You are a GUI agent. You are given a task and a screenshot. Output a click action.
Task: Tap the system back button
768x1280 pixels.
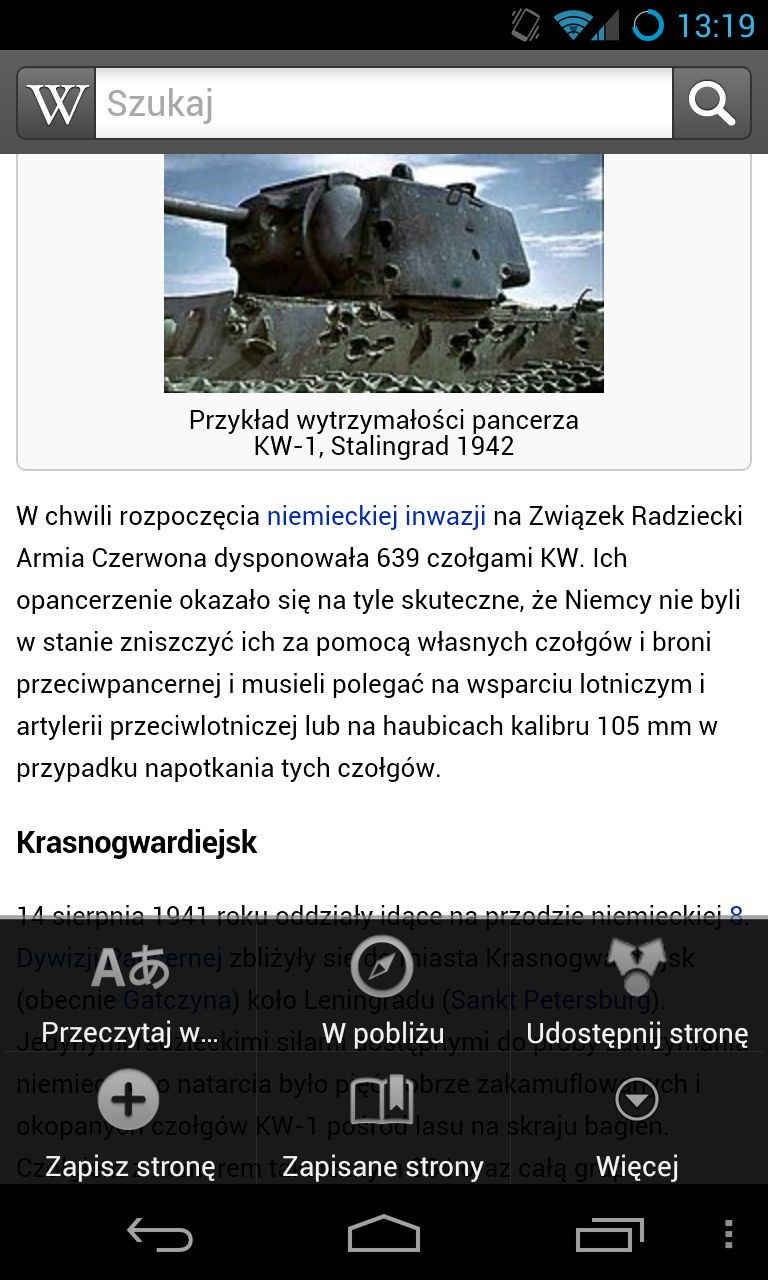point(160,1234)
